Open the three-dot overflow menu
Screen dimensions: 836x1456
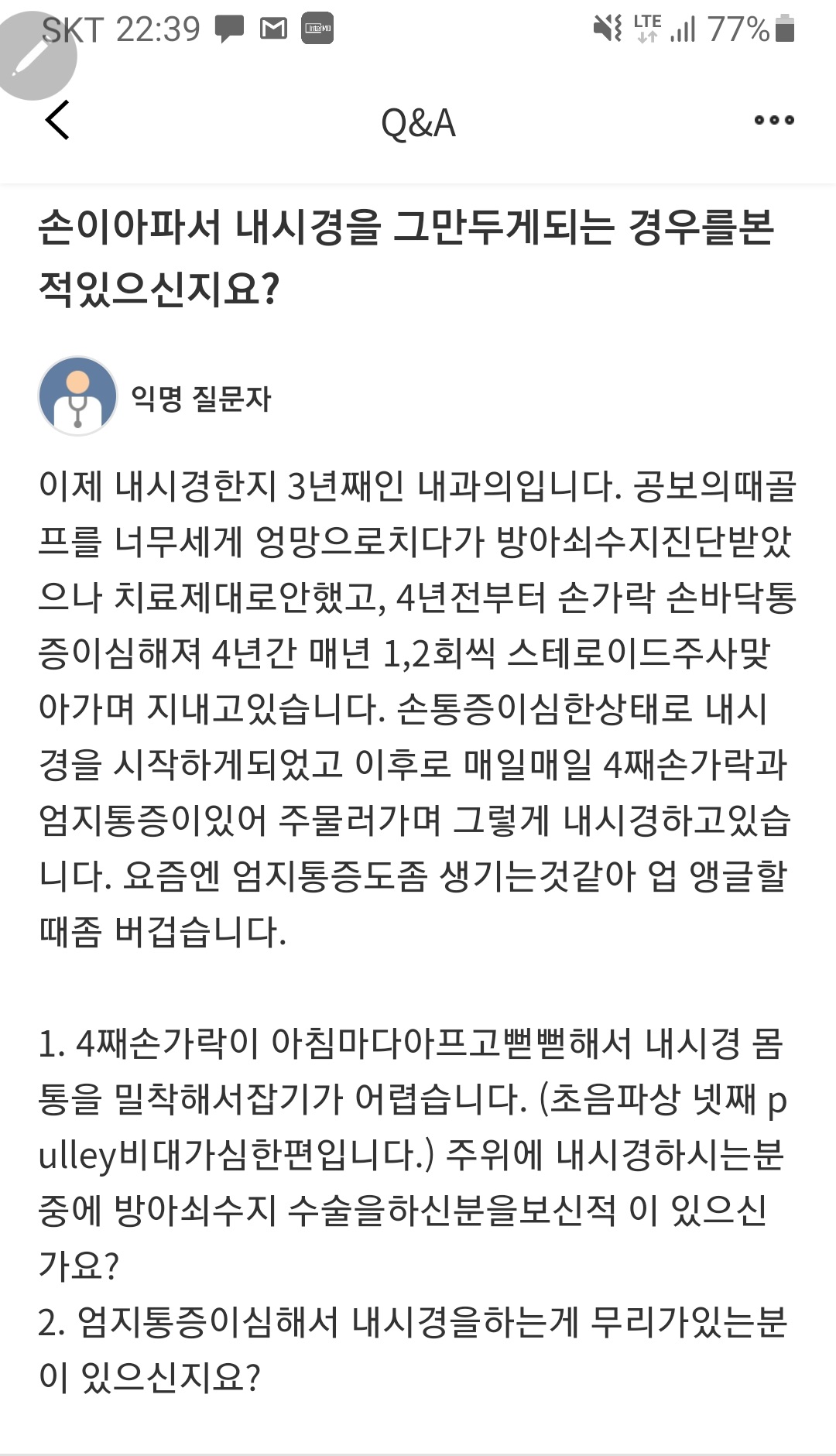point(774,120)
